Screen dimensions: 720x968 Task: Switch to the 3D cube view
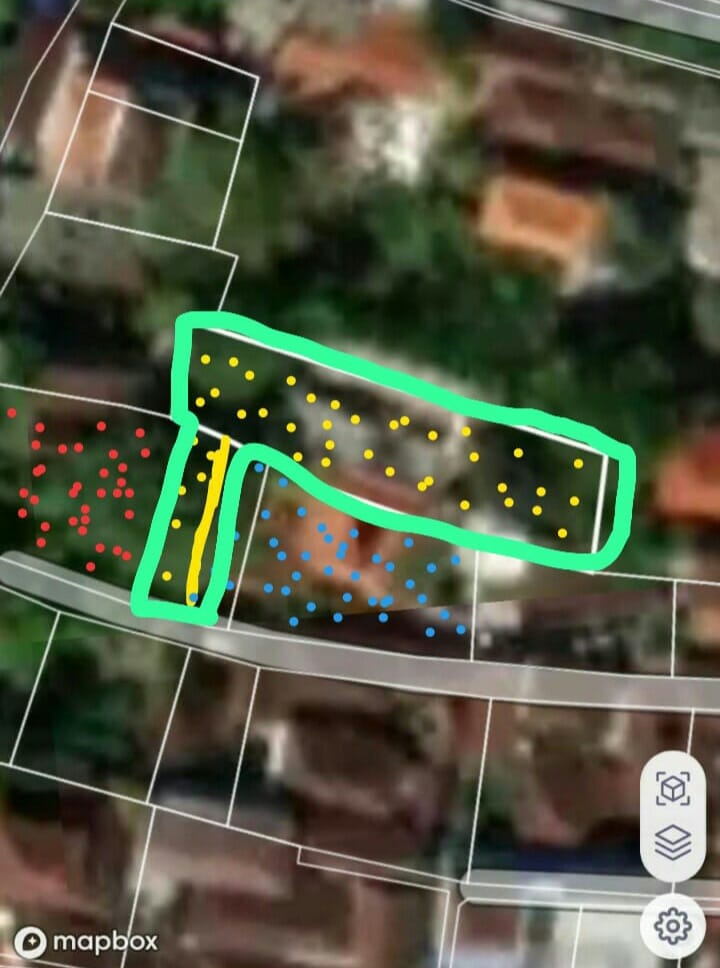click(x=673, y=790)
